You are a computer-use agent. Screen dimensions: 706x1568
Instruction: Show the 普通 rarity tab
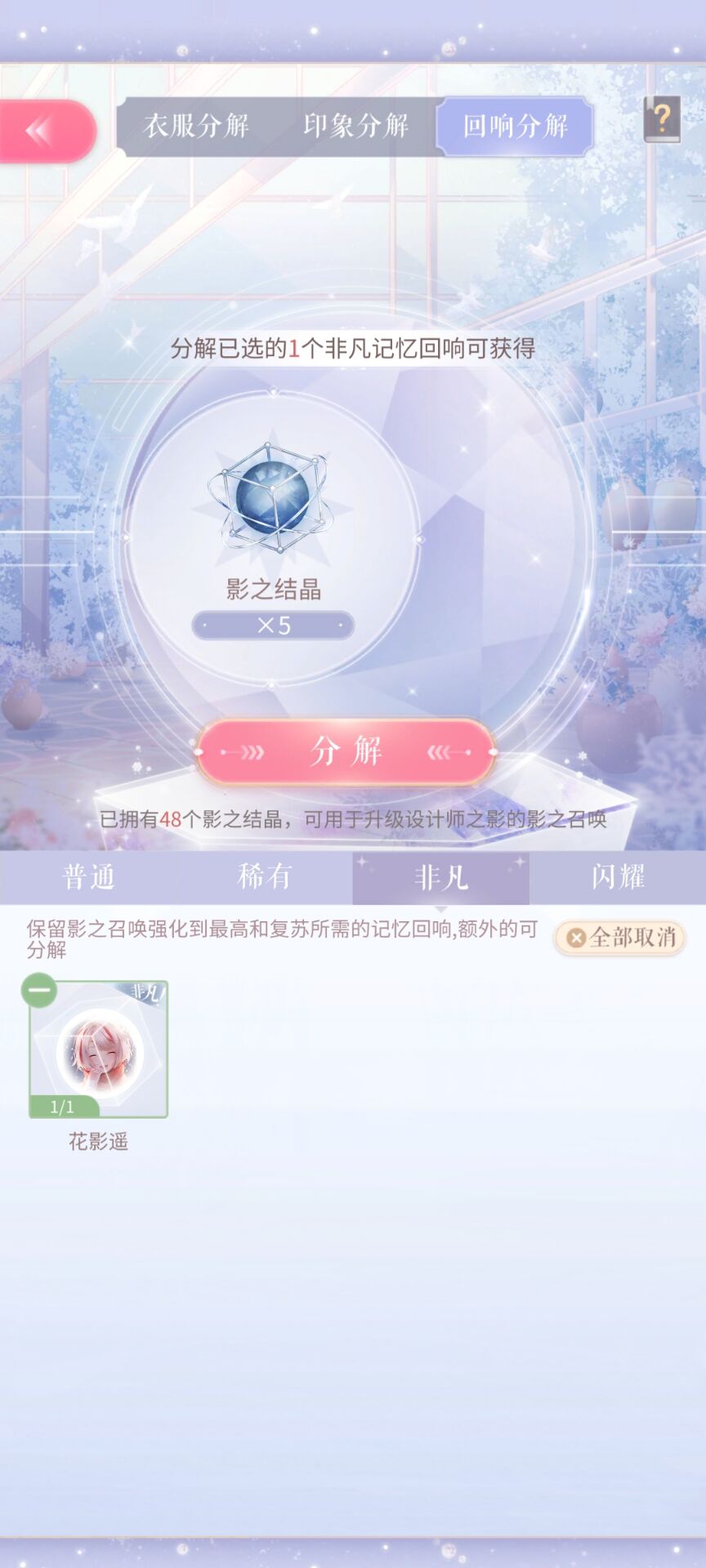(x=88, y=877)
